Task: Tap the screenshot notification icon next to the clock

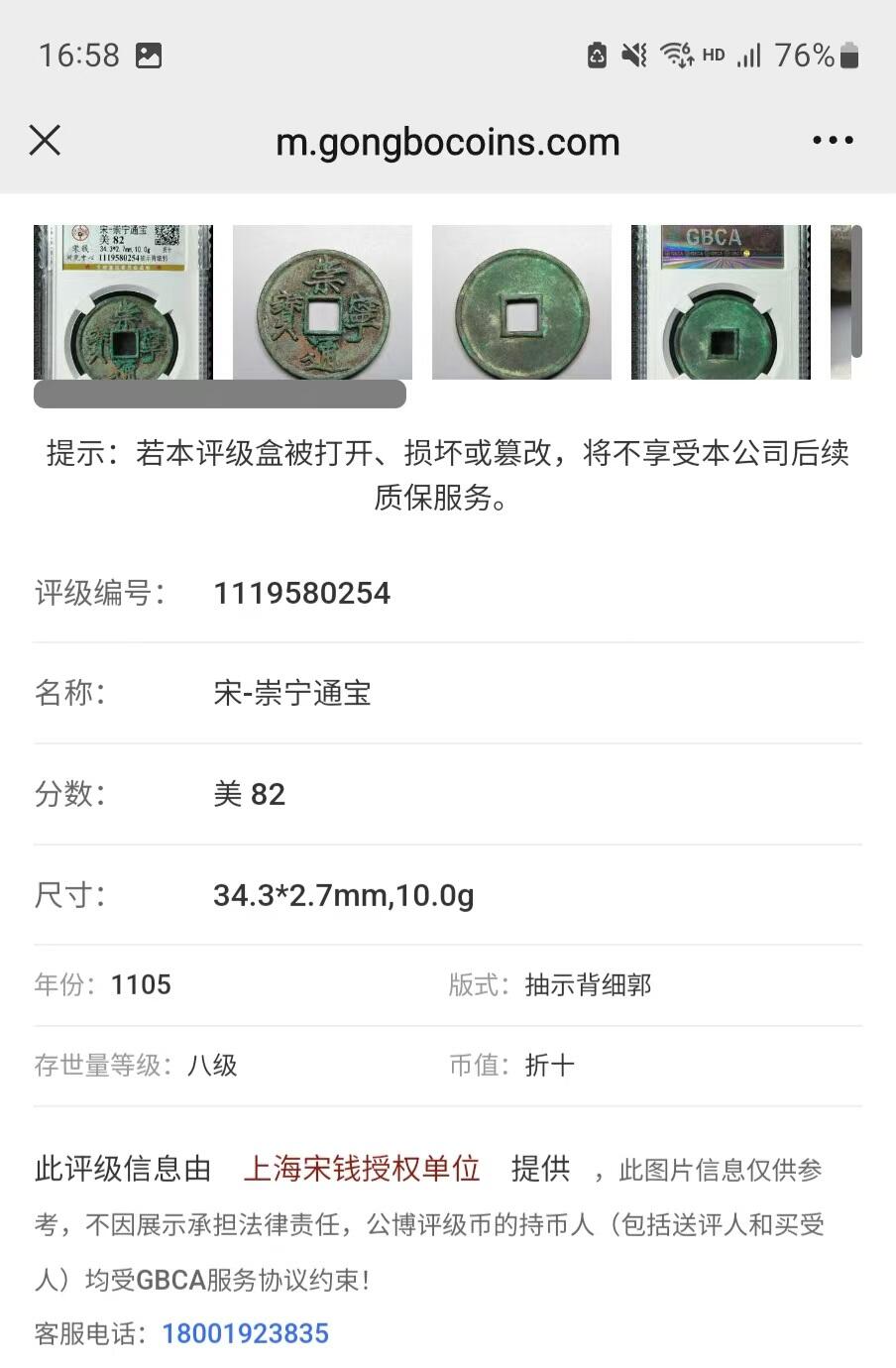Action: (x=147, y=55)
